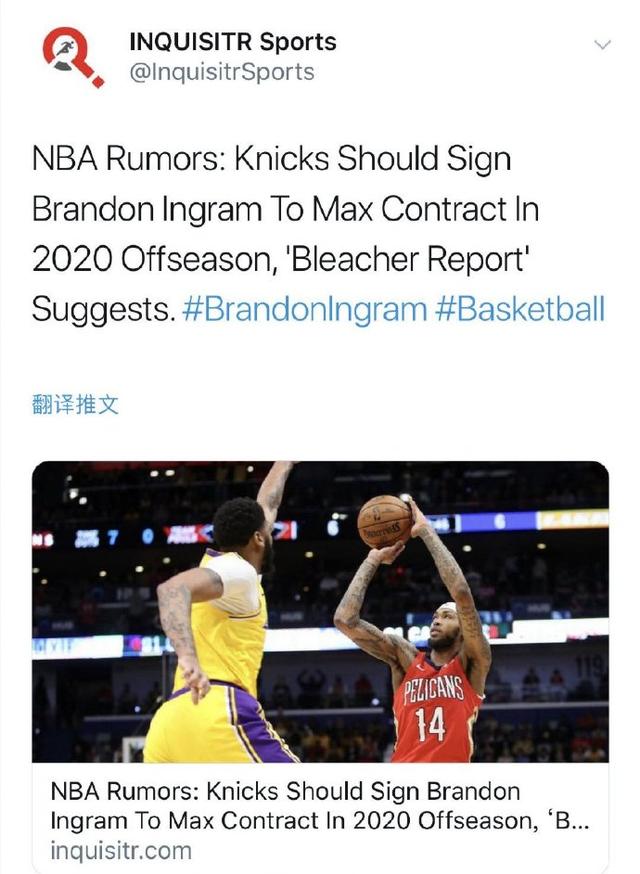Open the #Basketball hashtag
The height and width of the screenshot is (874, 640).
point(520,308)
